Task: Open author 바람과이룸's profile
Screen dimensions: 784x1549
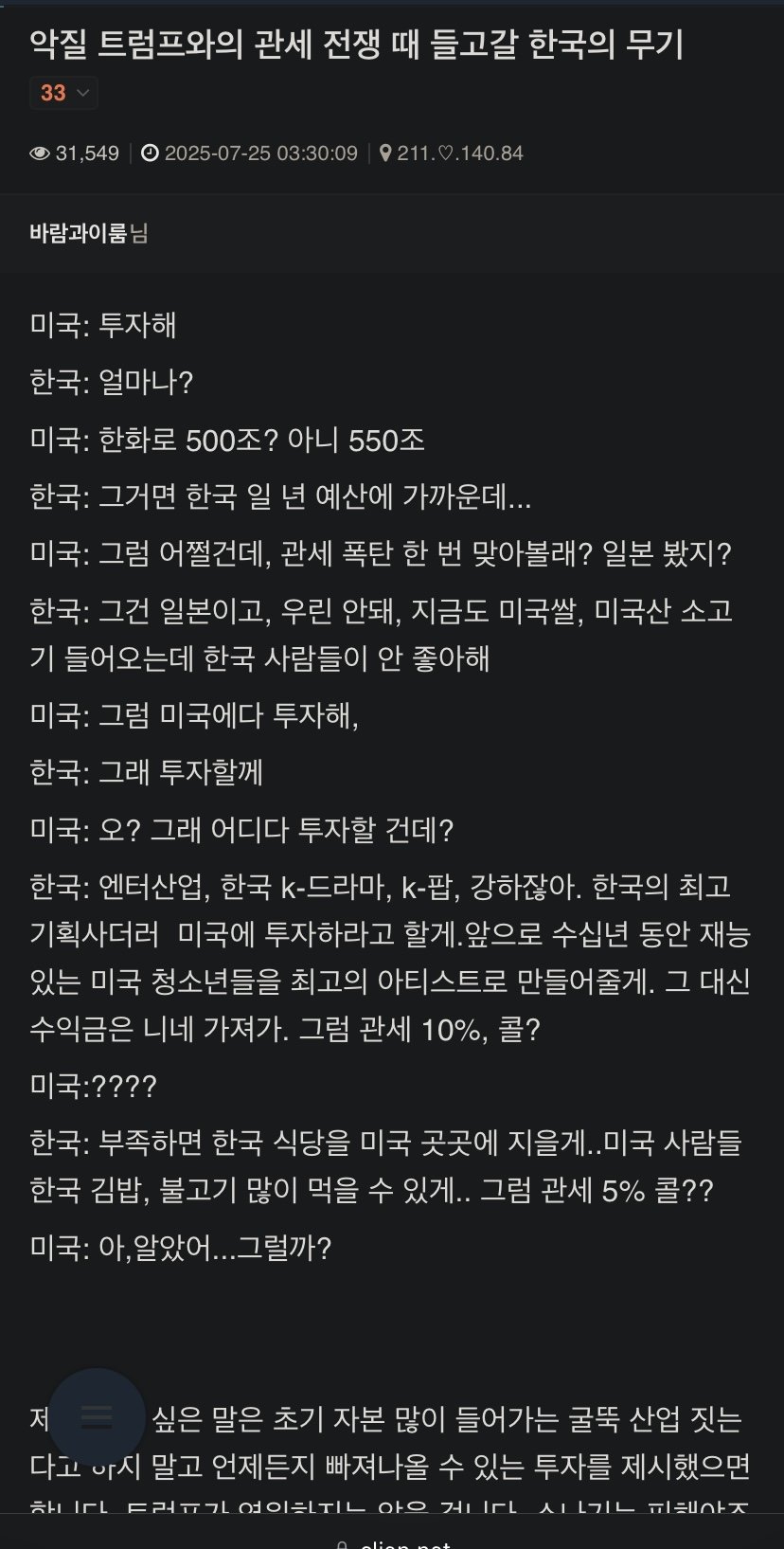Action: pos(78,233)
